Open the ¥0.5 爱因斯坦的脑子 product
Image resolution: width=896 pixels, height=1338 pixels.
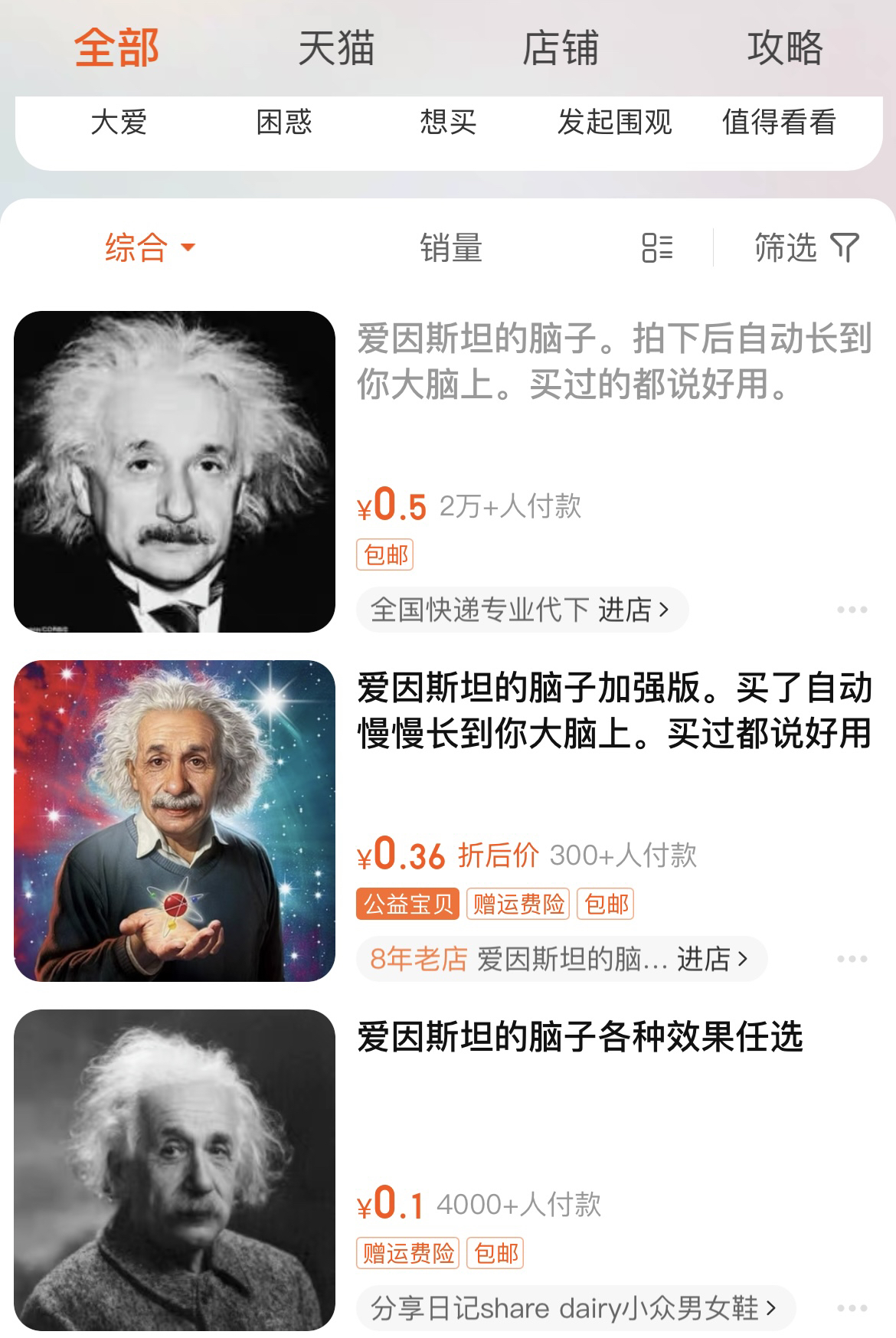pyautogui.click(x=613, y=361)
